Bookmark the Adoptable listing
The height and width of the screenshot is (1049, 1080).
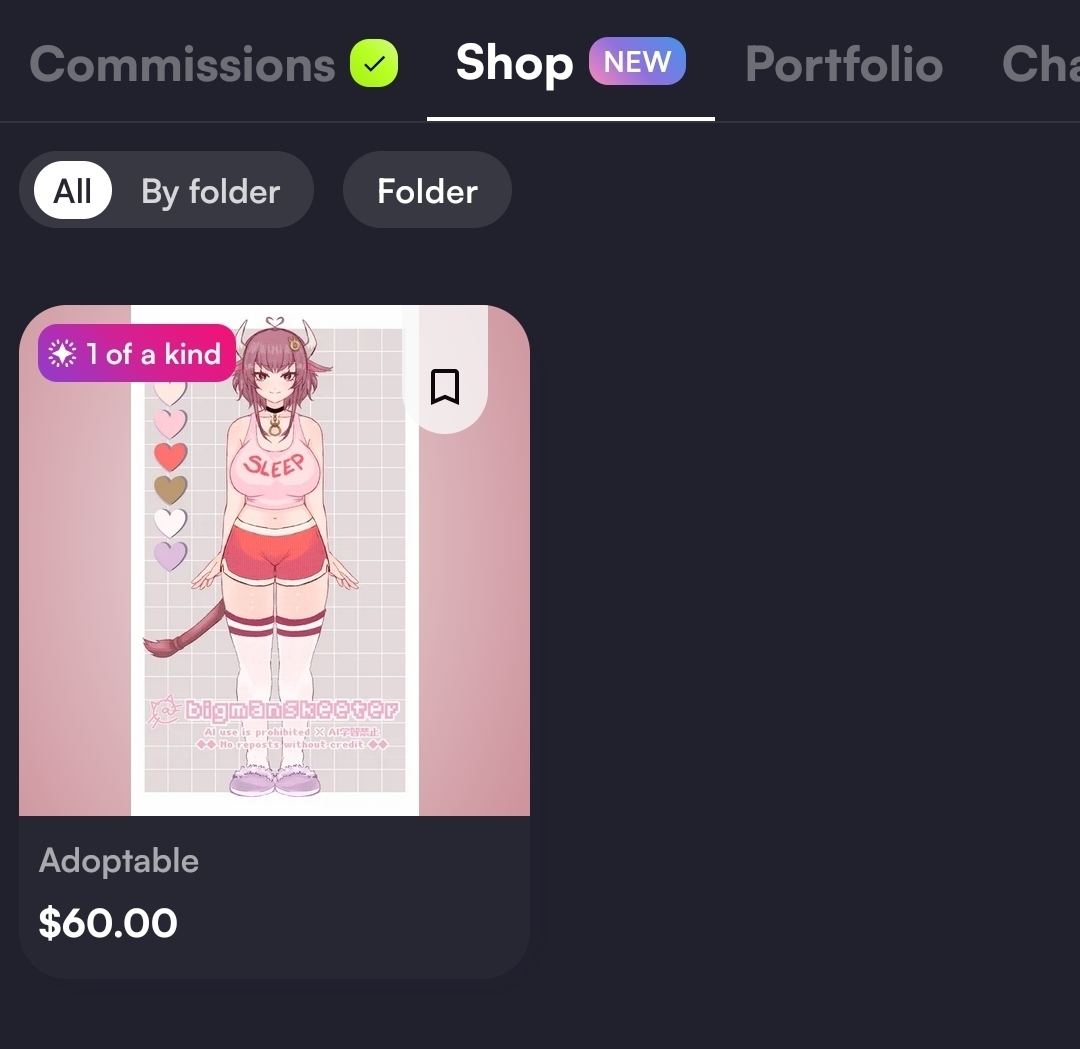coord(445,386)
